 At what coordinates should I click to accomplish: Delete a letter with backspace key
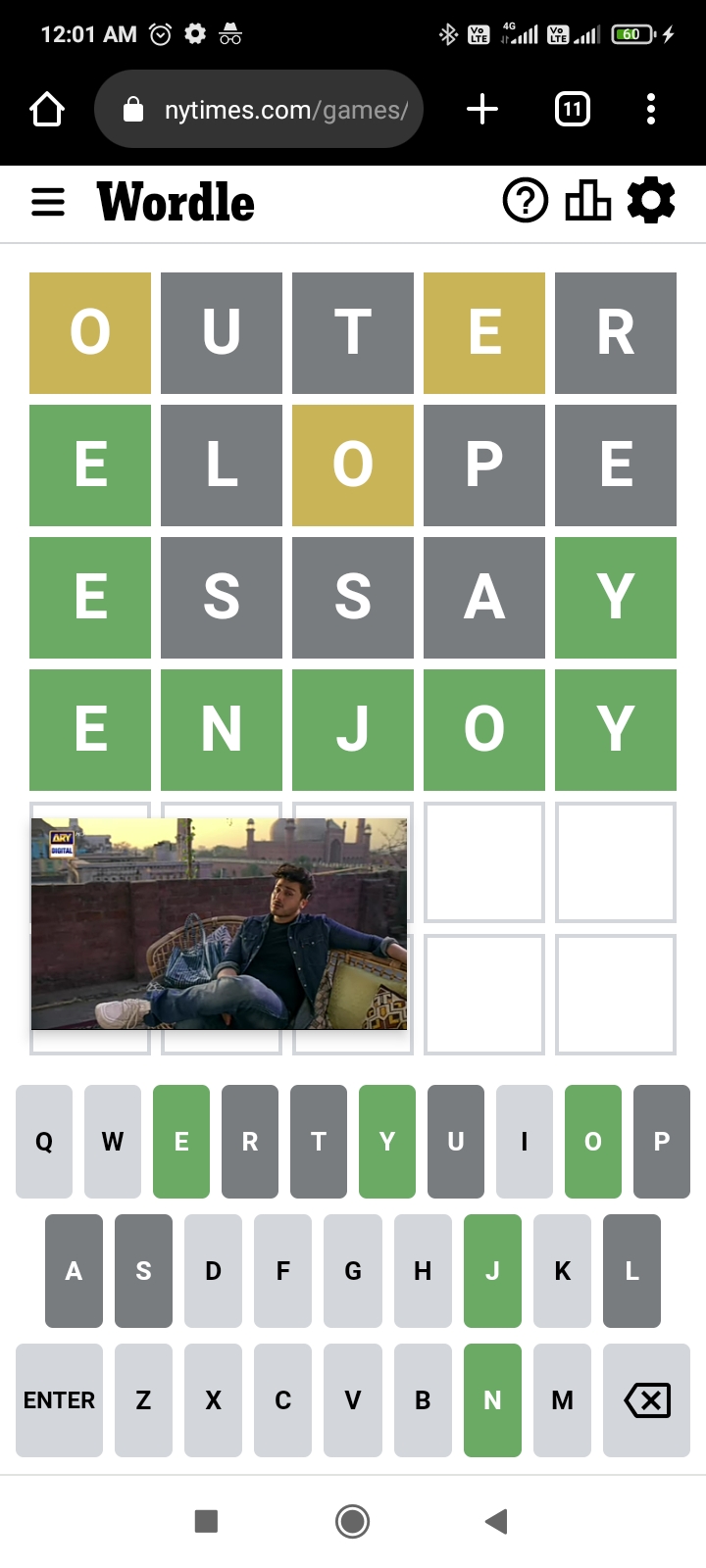pos(647,1400)
